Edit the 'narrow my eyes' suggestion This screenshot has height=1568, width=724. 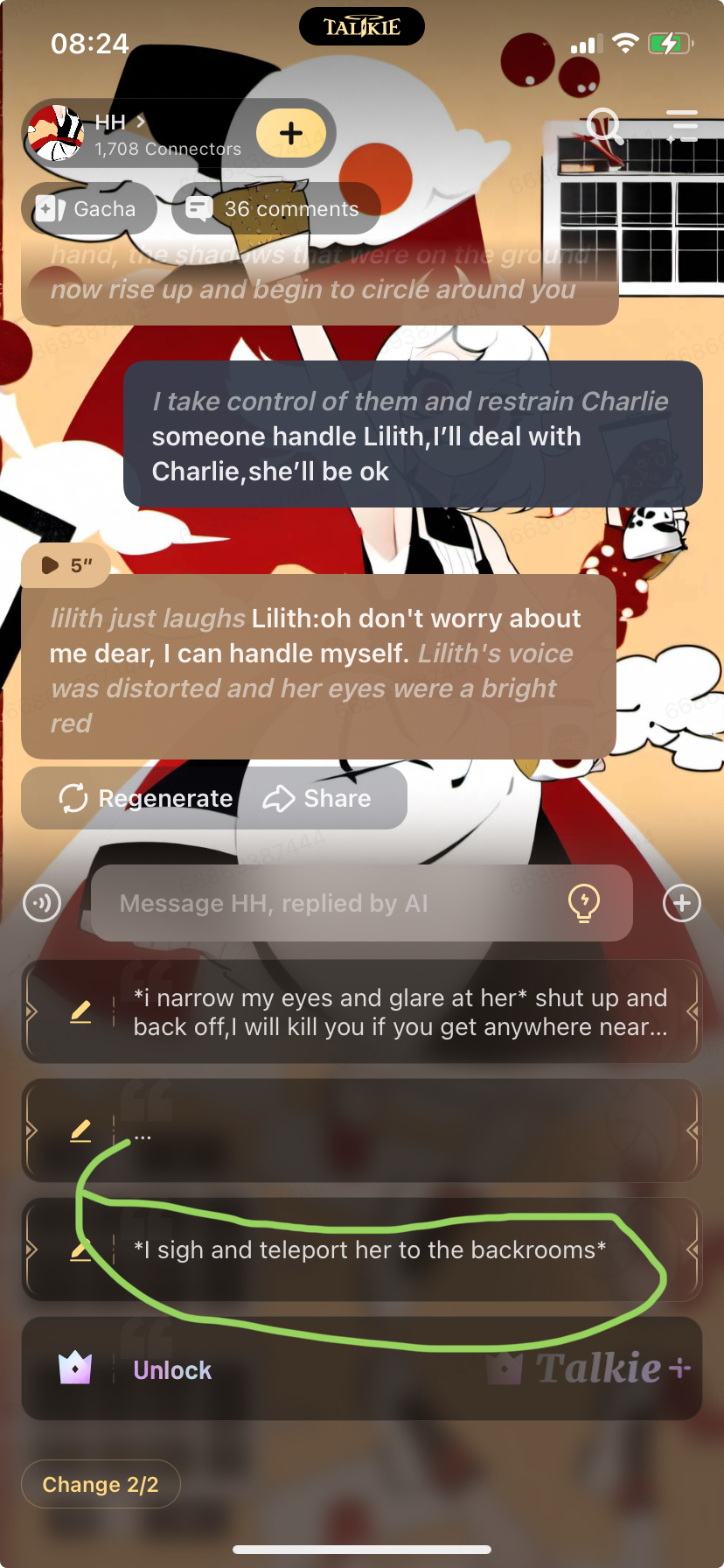[80, 1012]
